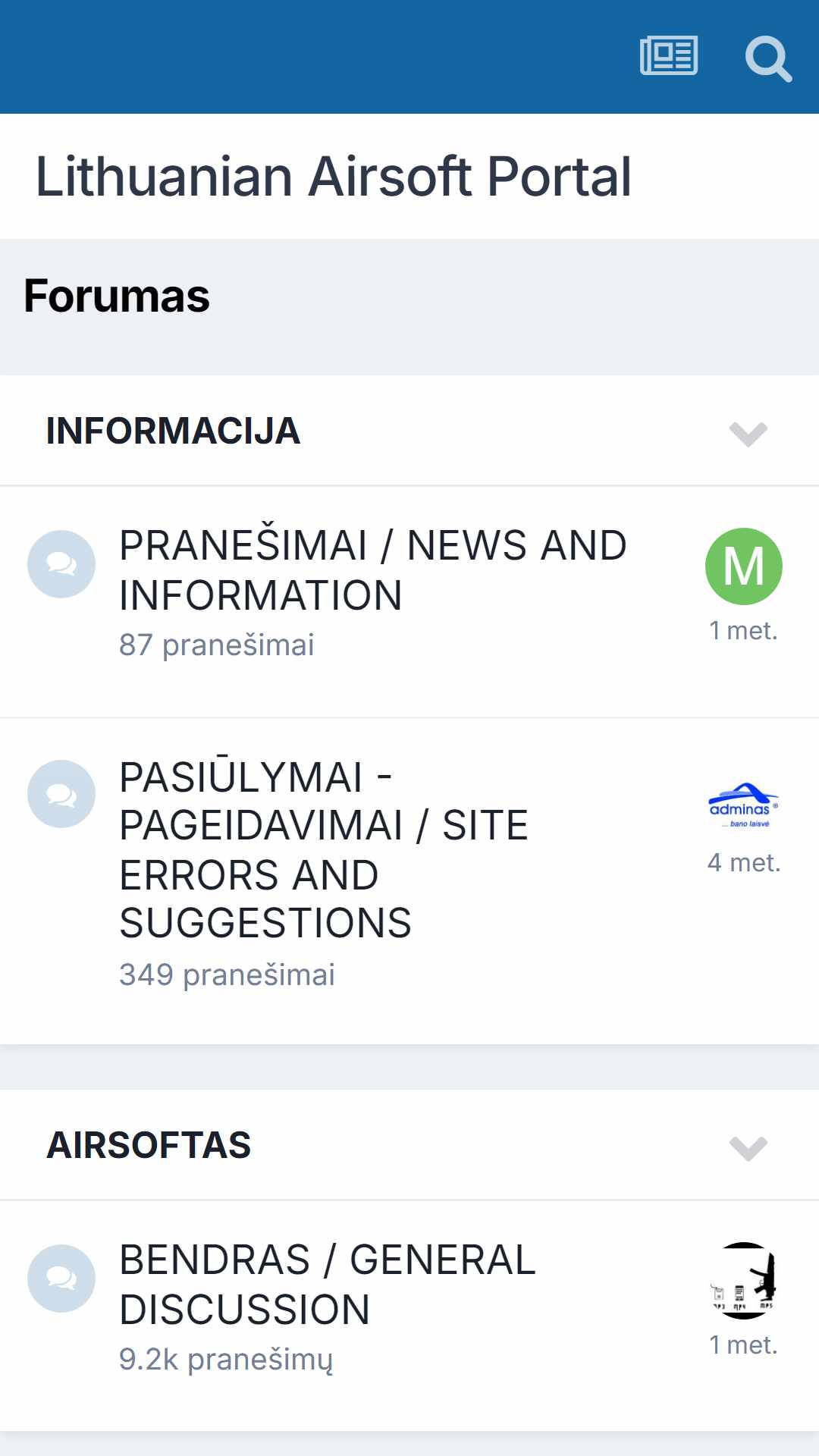Open INFORMACIJA category heading
819x1456 pixels.
(173, 431)
